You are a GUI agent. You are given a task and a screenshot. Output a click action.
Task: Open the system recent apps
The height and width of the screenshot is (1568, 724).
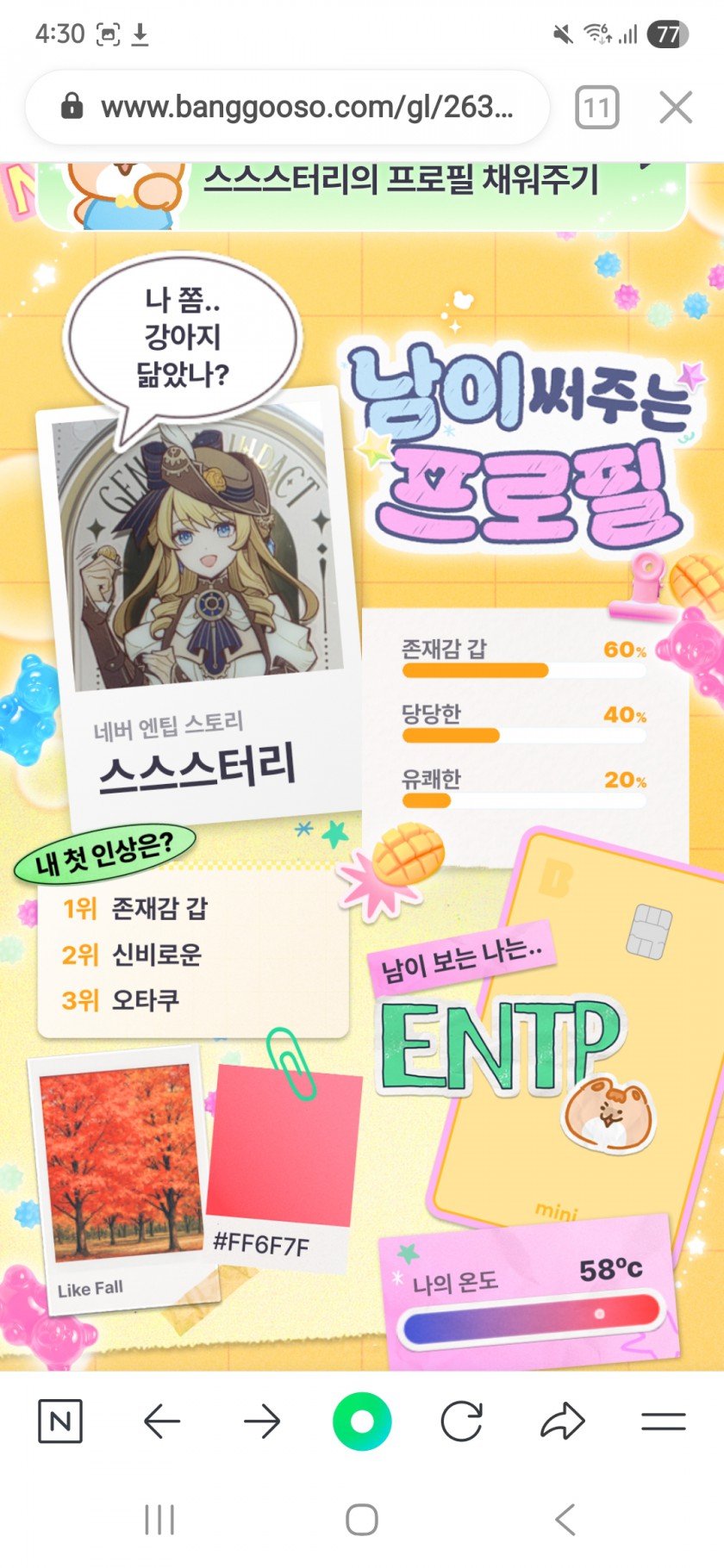pyautogui.click(x=159, y=1520)
